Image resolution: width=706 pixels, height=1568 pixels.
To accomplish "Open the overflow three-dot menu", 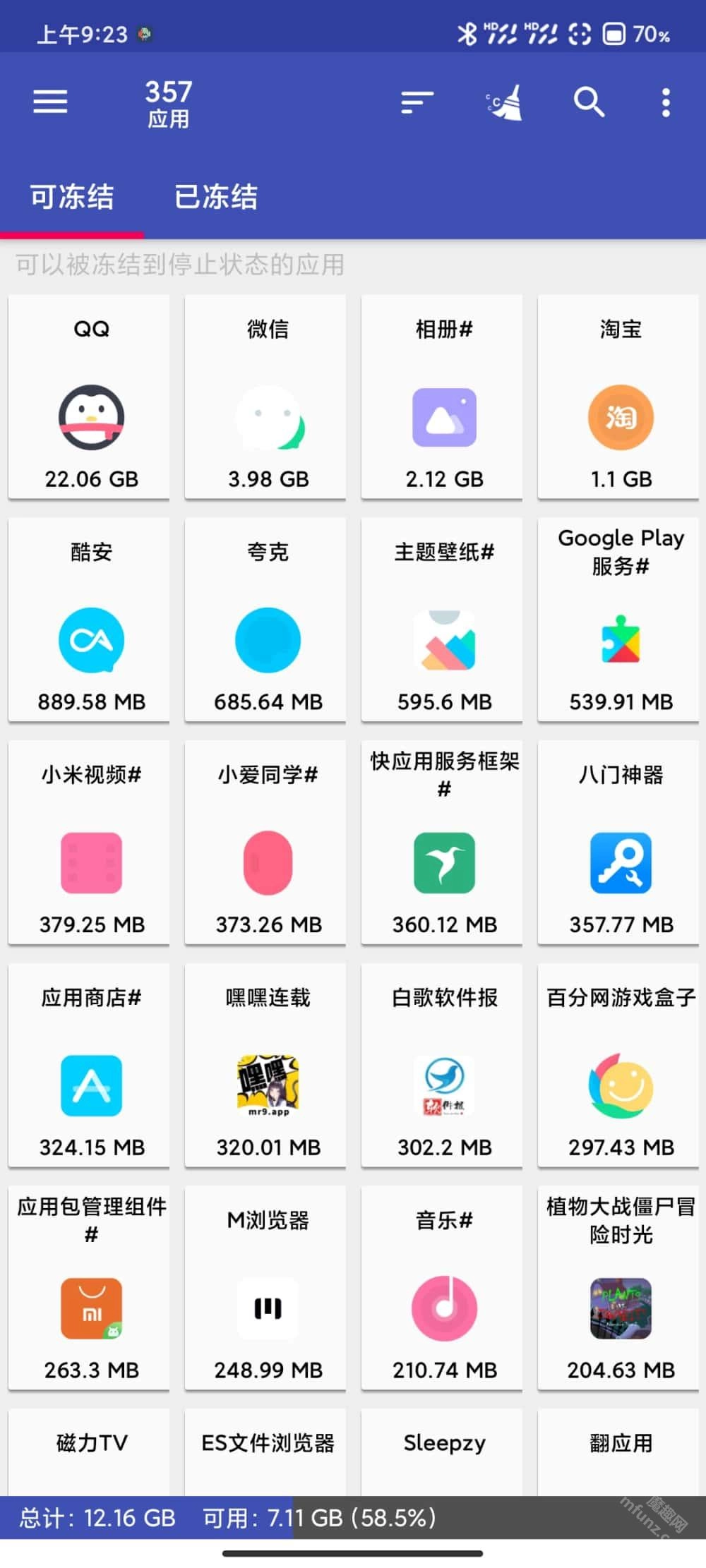I will 664,103.
